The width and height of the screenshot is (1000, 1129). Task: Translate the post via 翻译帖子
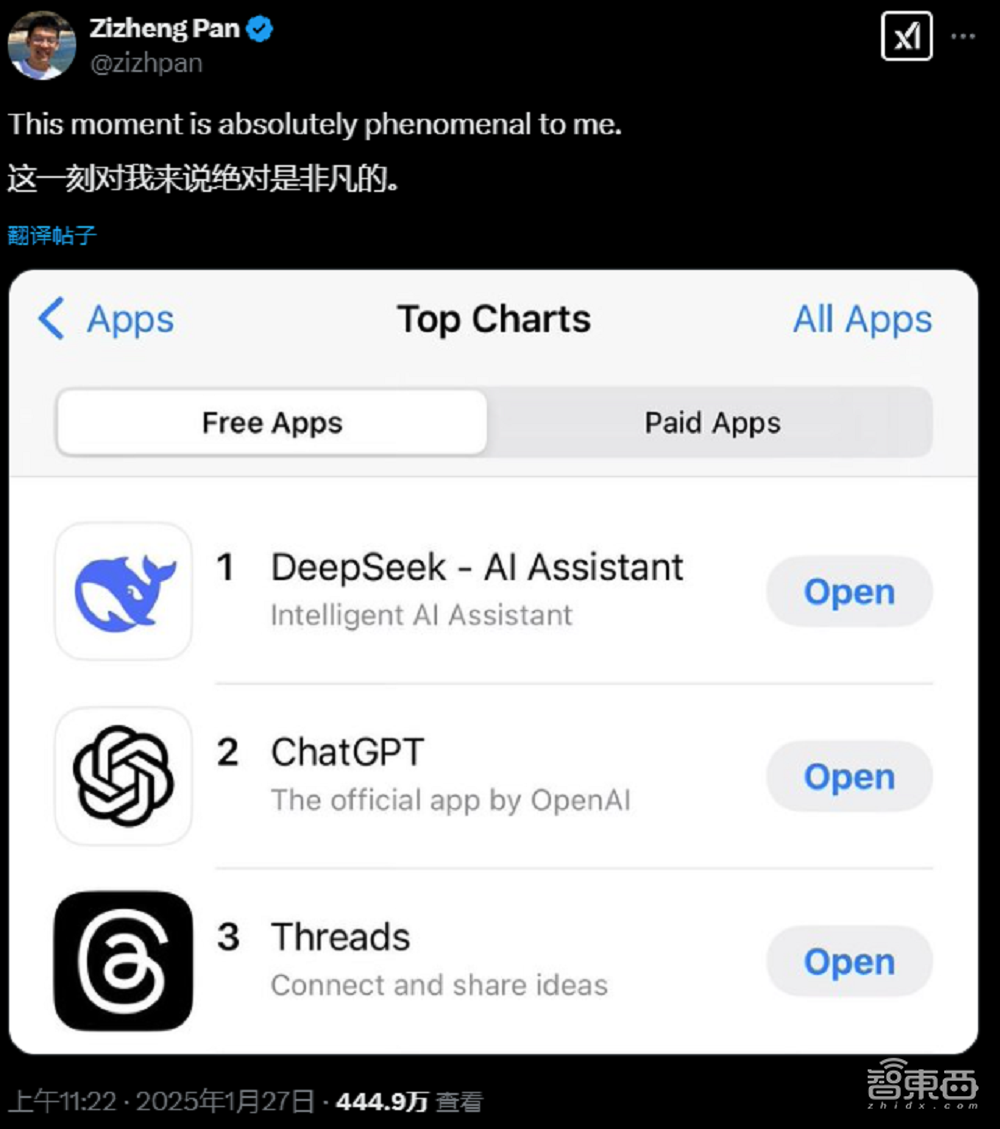pyautogui.click(x=53, y=236)
